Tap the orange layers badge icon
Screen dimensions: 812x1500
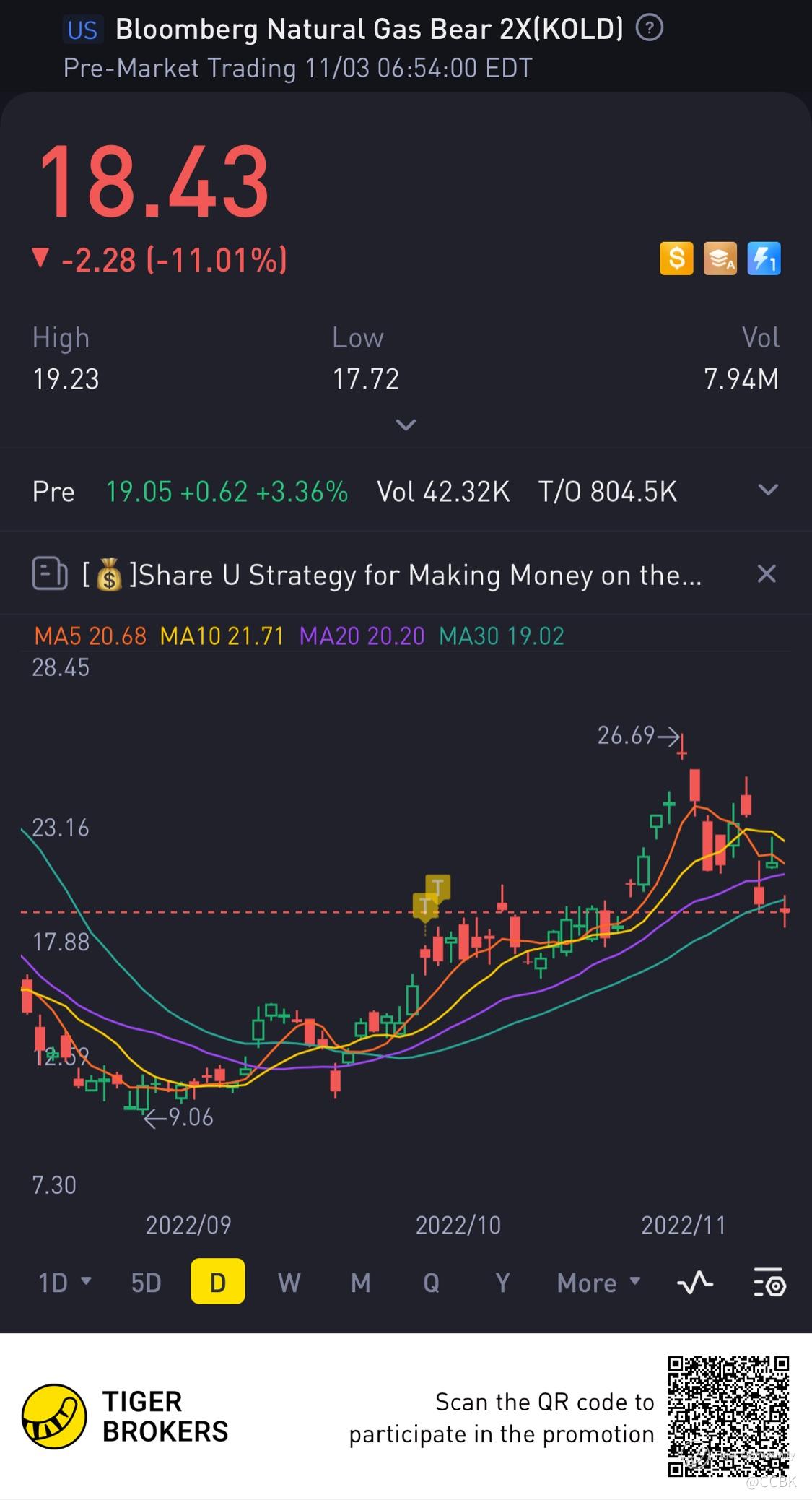click(720, 258)
